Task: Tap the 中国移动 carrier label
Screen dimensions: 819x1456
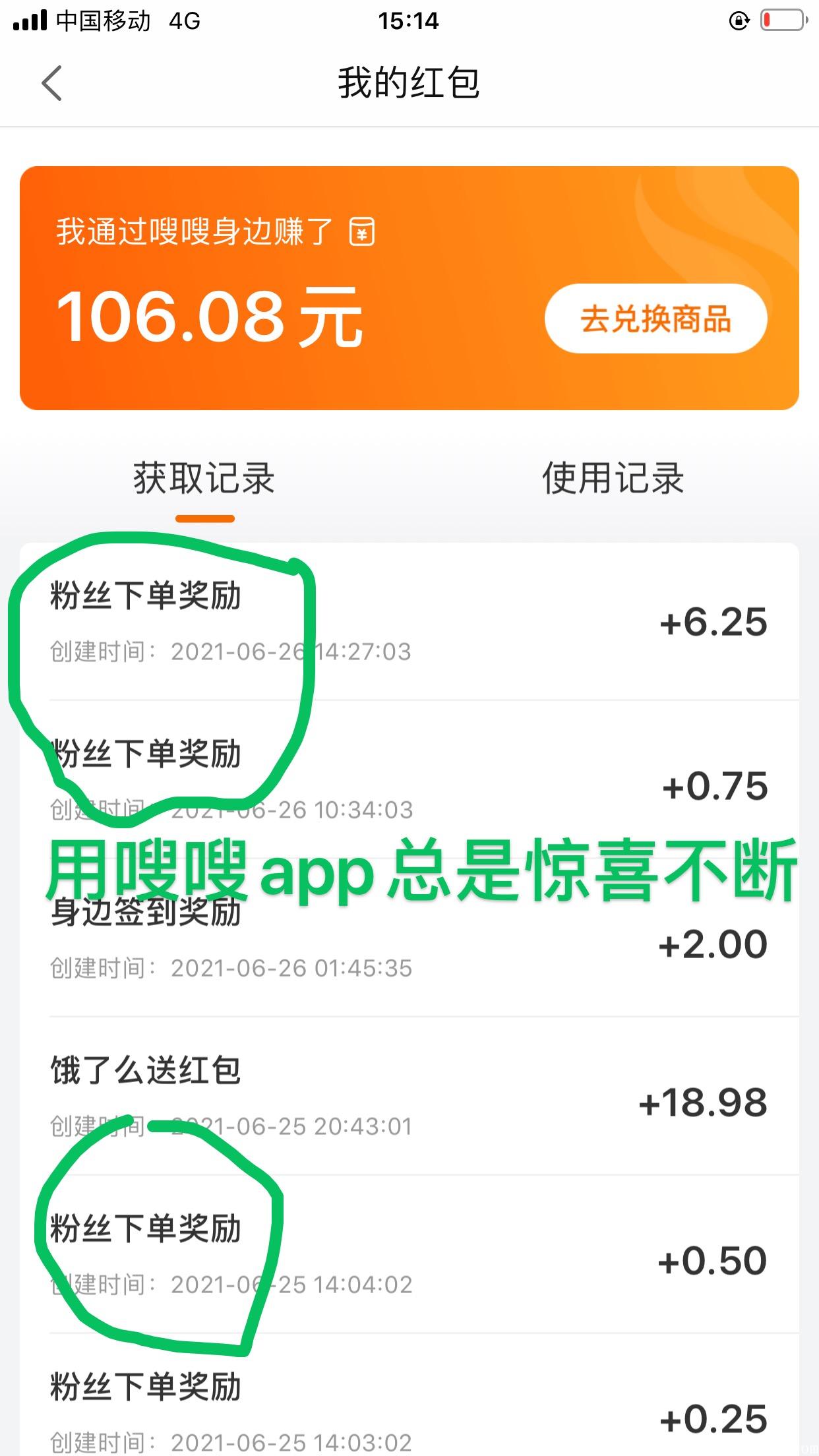Action: pos(102,21)
